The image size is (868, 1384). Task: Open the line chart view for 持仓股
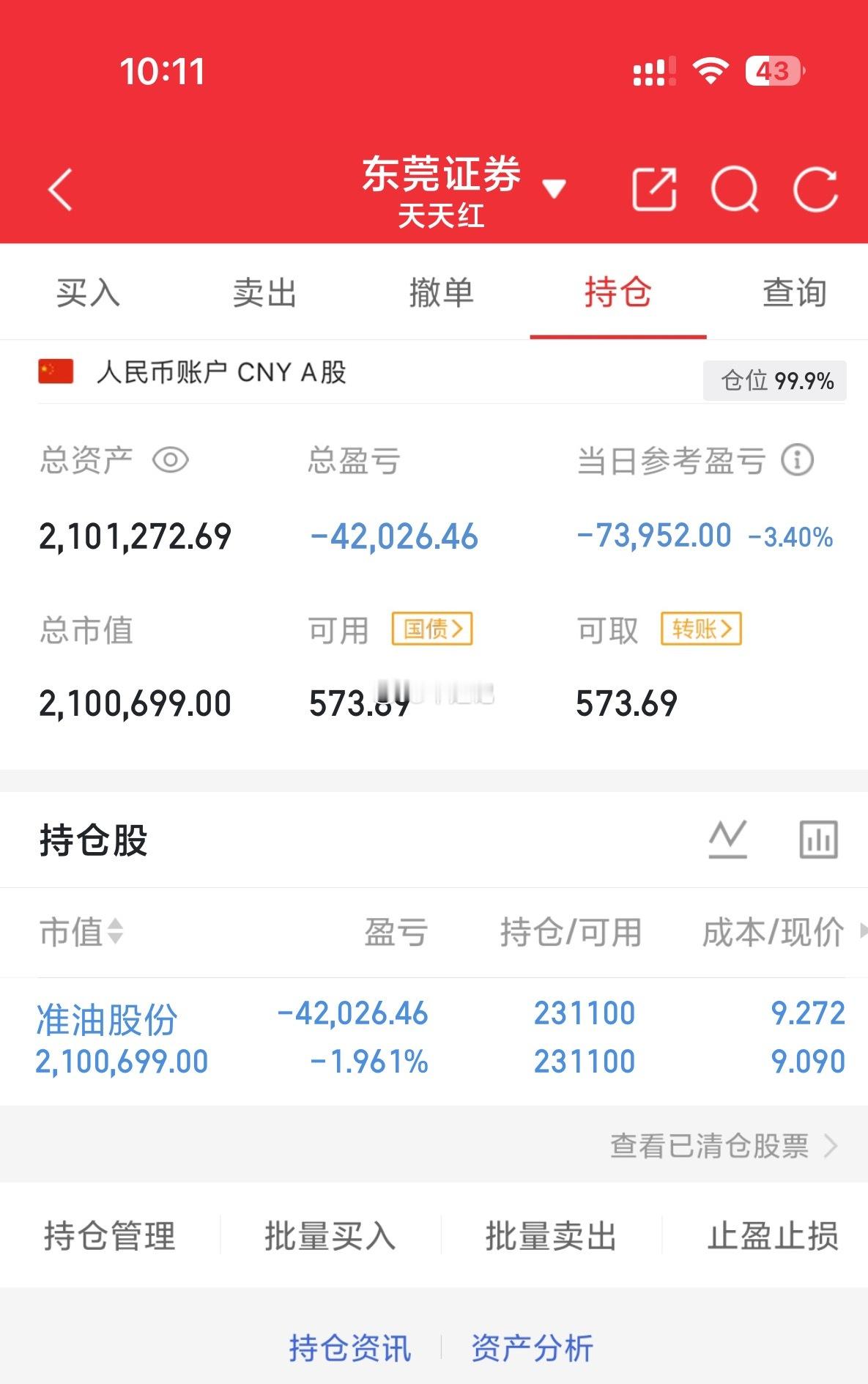[727, 839]
